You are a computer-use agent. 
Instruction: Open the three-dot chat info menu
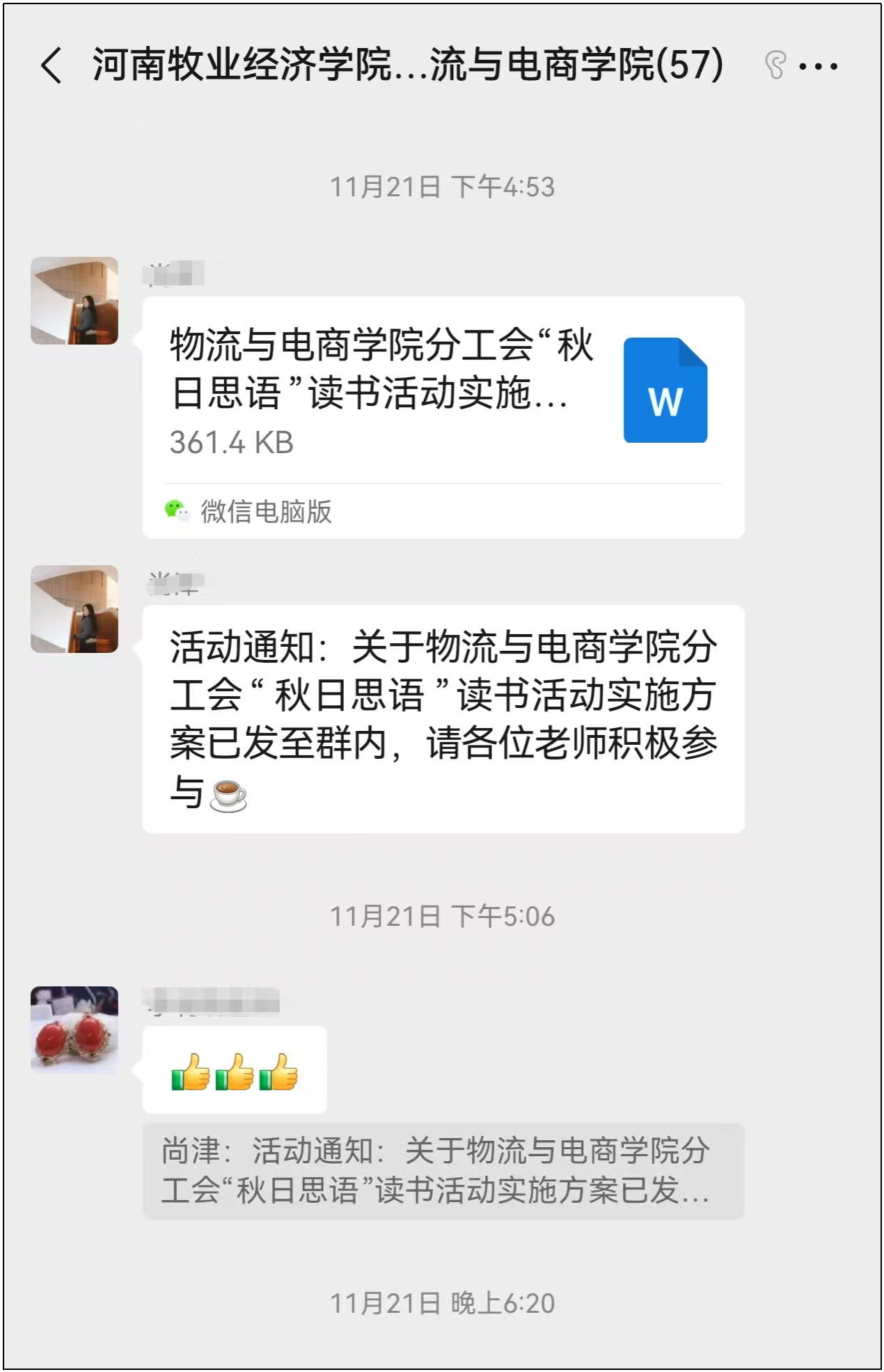818,67
